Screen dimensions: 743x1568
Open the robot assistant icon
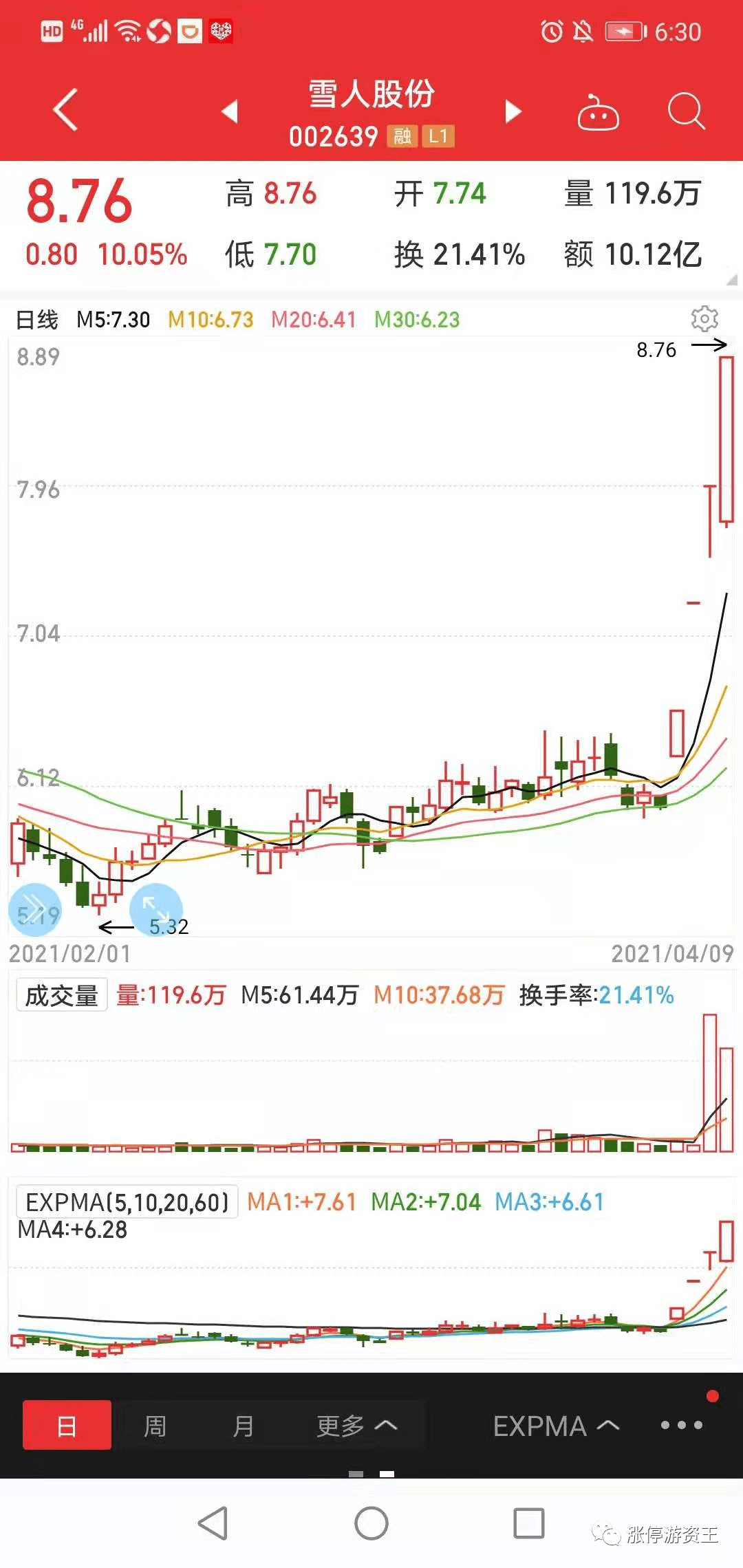[x=597, y=113]
